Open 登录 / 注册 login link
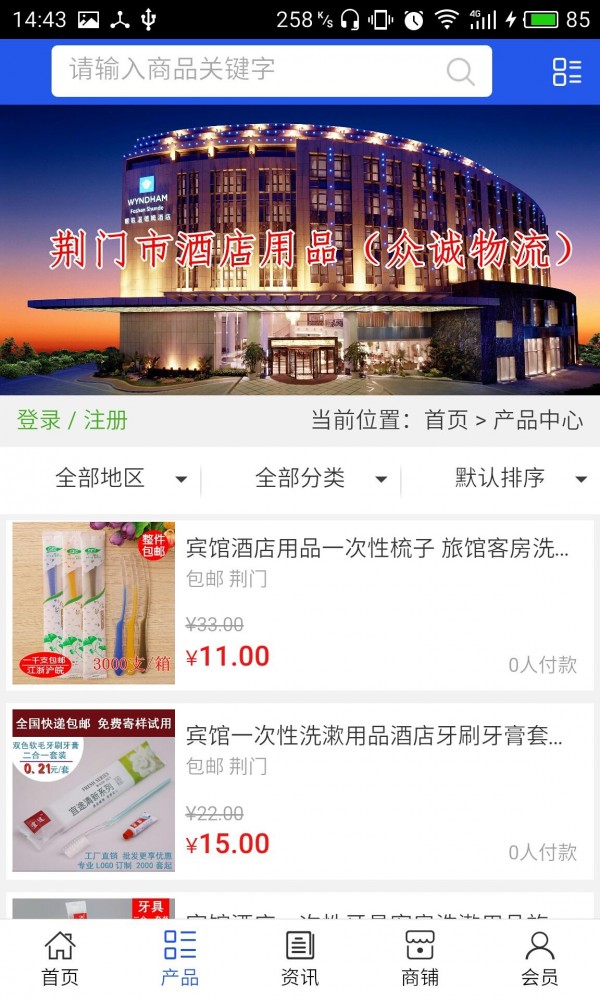600x1000 pixels. 72,420
